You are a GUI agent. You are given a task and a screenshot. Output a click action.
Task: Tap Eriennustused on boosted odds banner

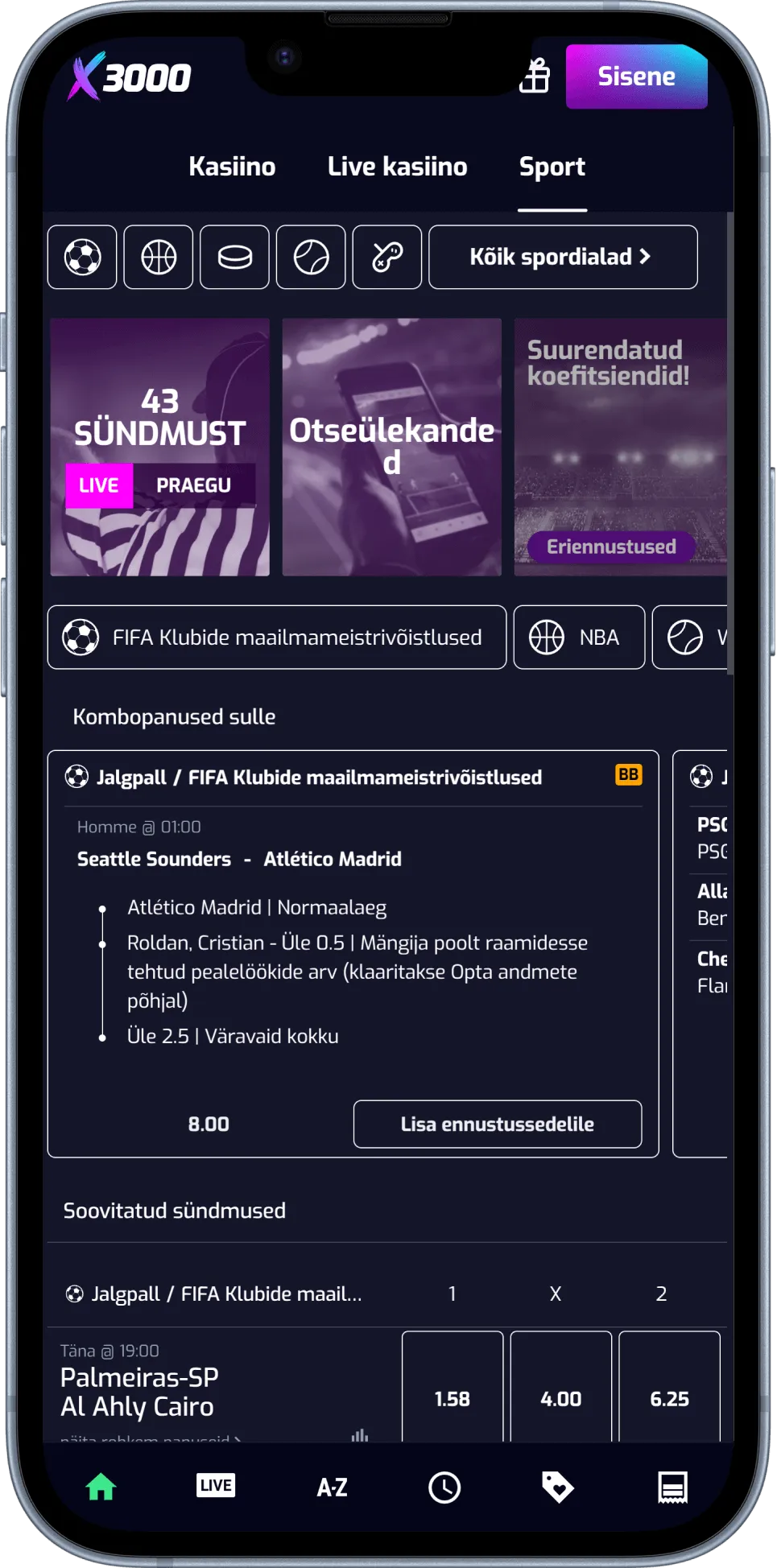[611, 547]
